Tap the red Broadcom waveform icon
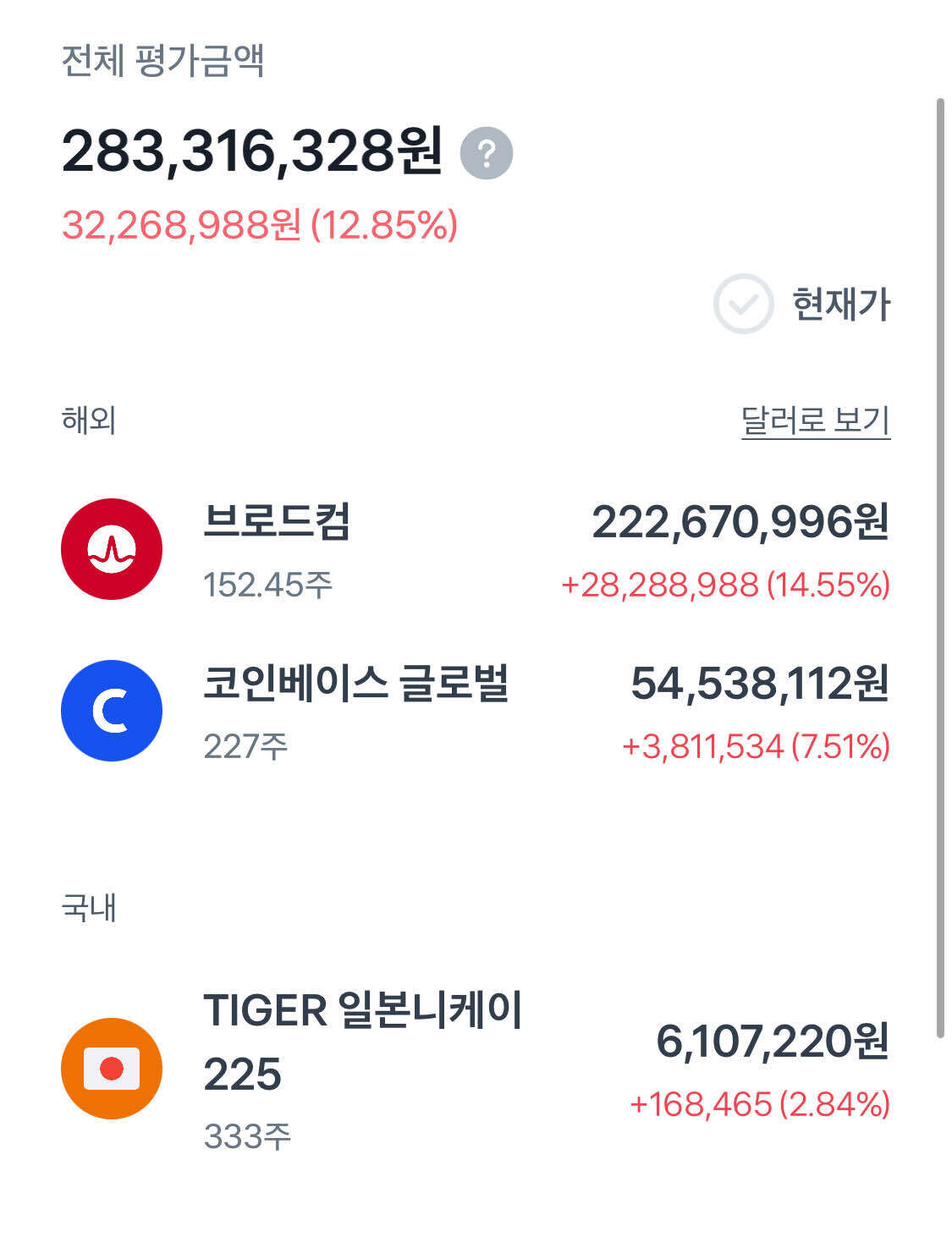The width and height of the screenshot is (952, 1248). click(x=111, y=548)
